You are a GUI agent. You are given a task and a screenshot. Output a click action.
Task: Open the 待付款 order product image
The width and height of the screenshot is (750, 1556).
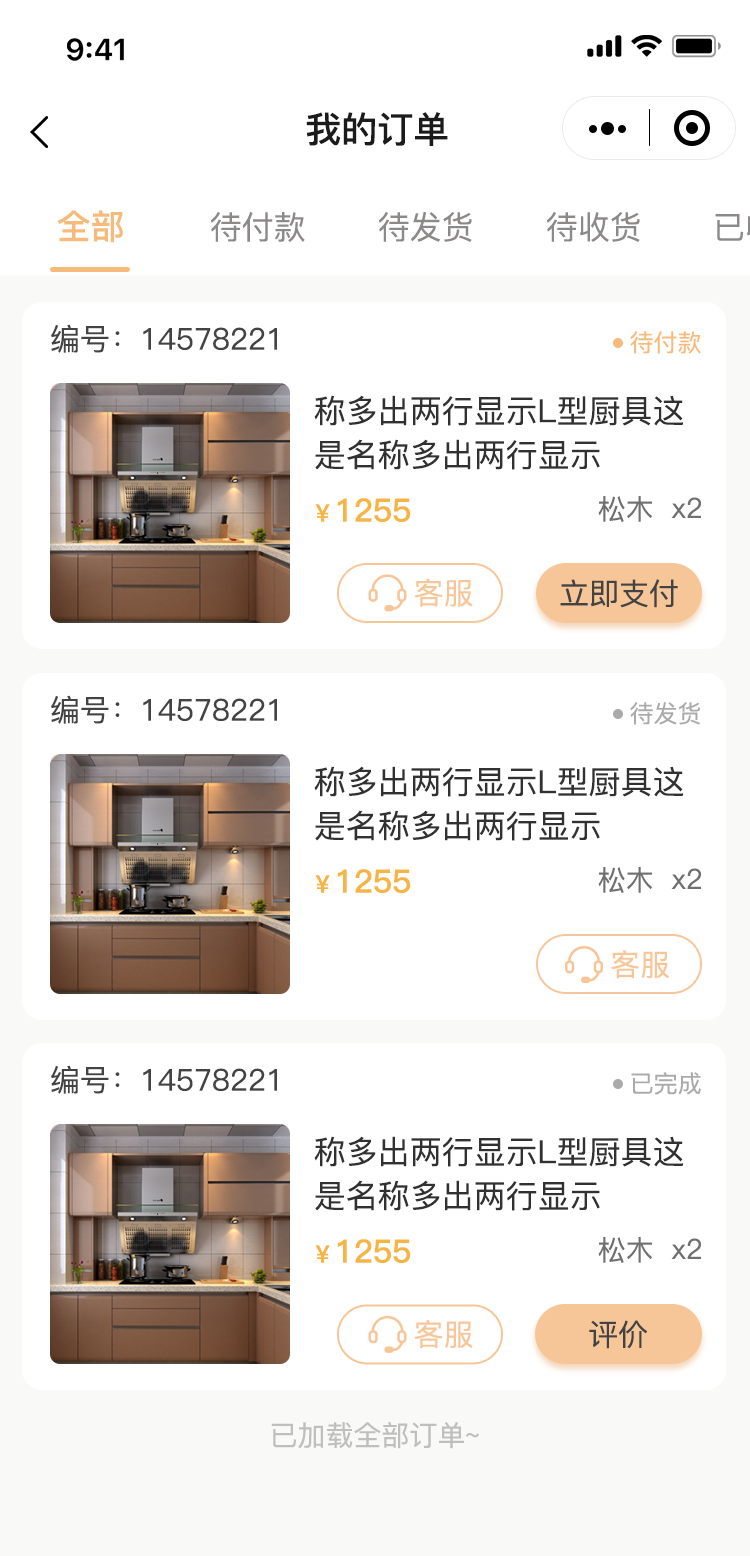170,503
